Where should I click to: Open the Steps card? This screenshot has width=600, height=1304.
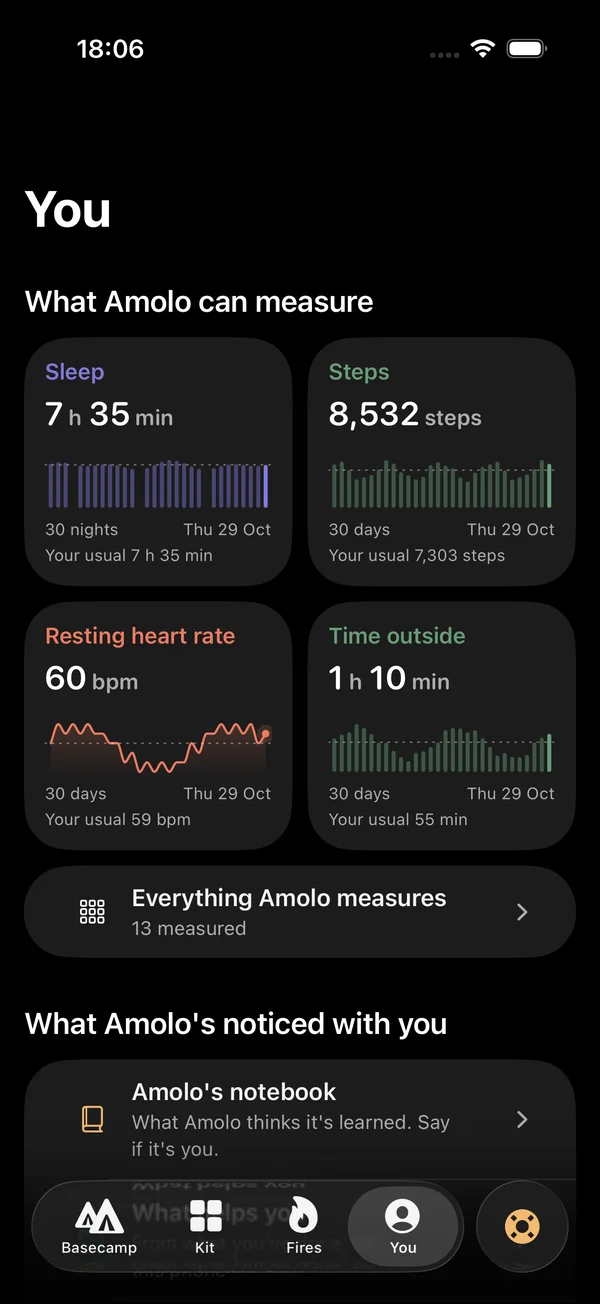tap(442, 462)
